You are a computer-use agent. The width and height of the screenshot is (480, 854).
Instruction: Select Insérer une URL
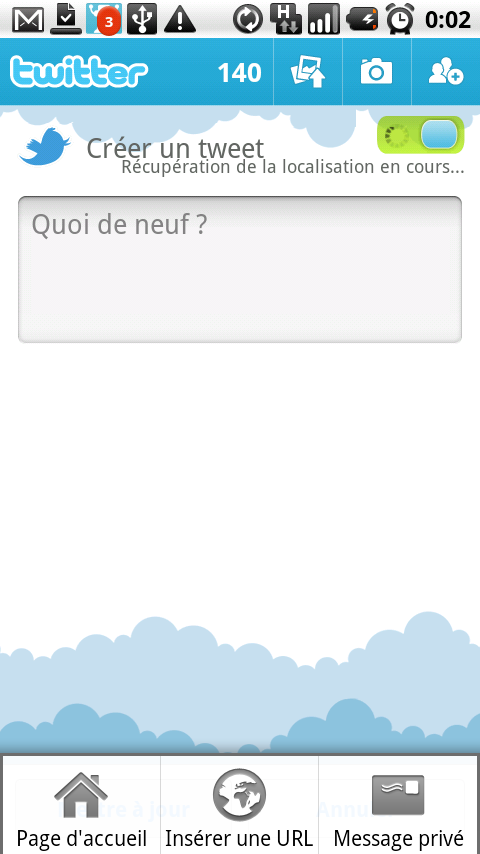[x=239, y=806]
